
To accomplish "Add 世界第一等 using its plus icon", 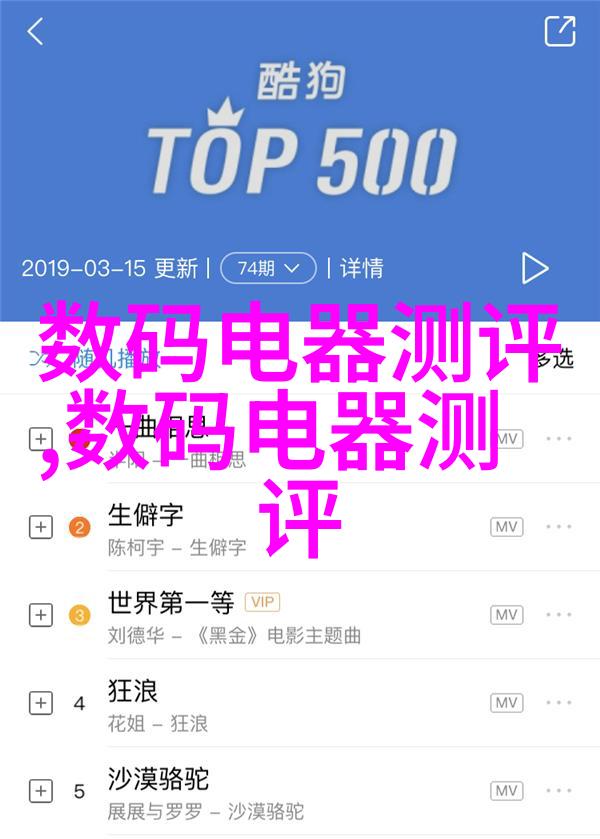I will click(40, 616).
